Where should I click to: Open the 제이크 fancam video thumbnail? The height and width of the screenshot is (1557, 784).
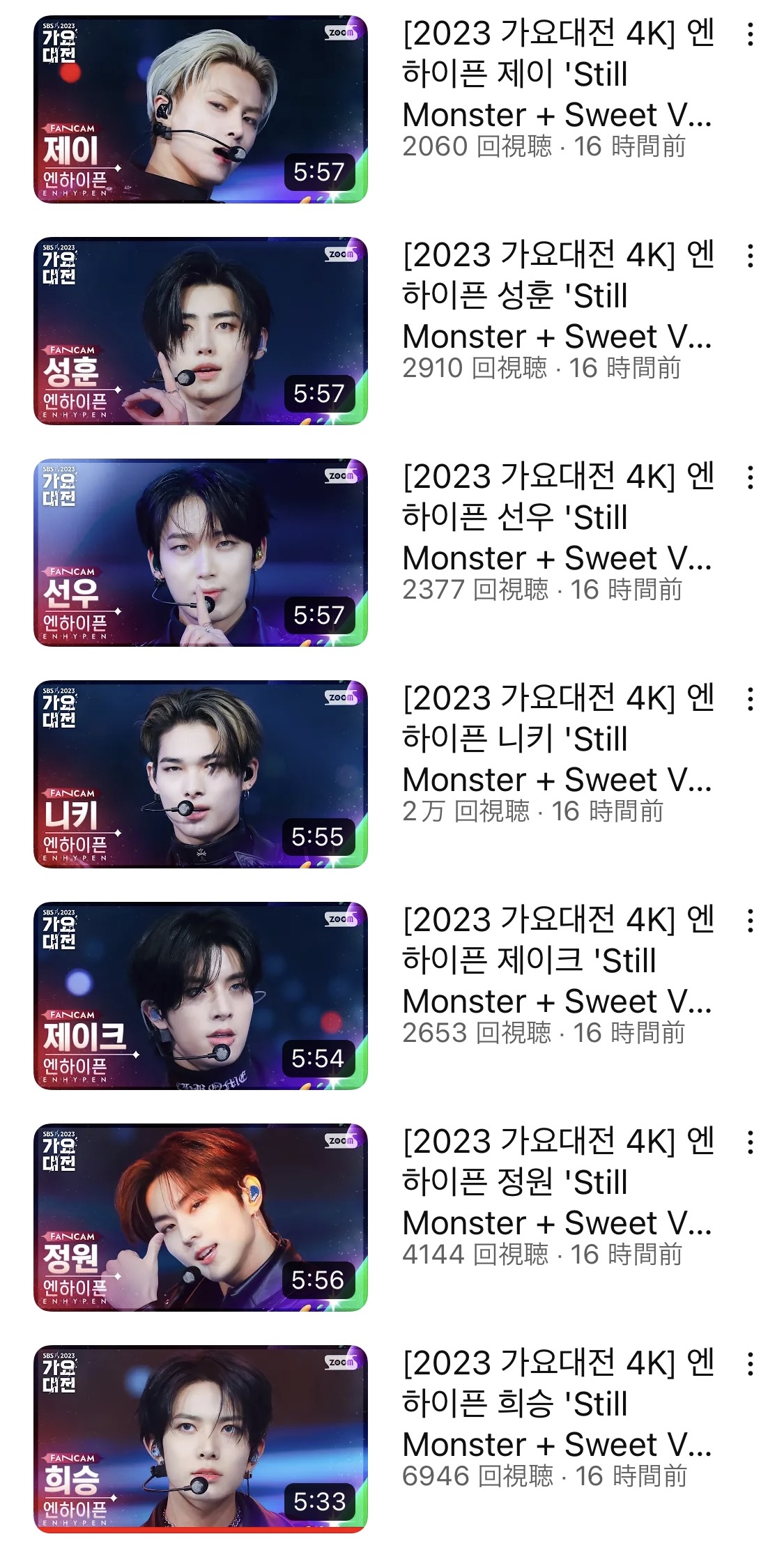tap(201, 996)
